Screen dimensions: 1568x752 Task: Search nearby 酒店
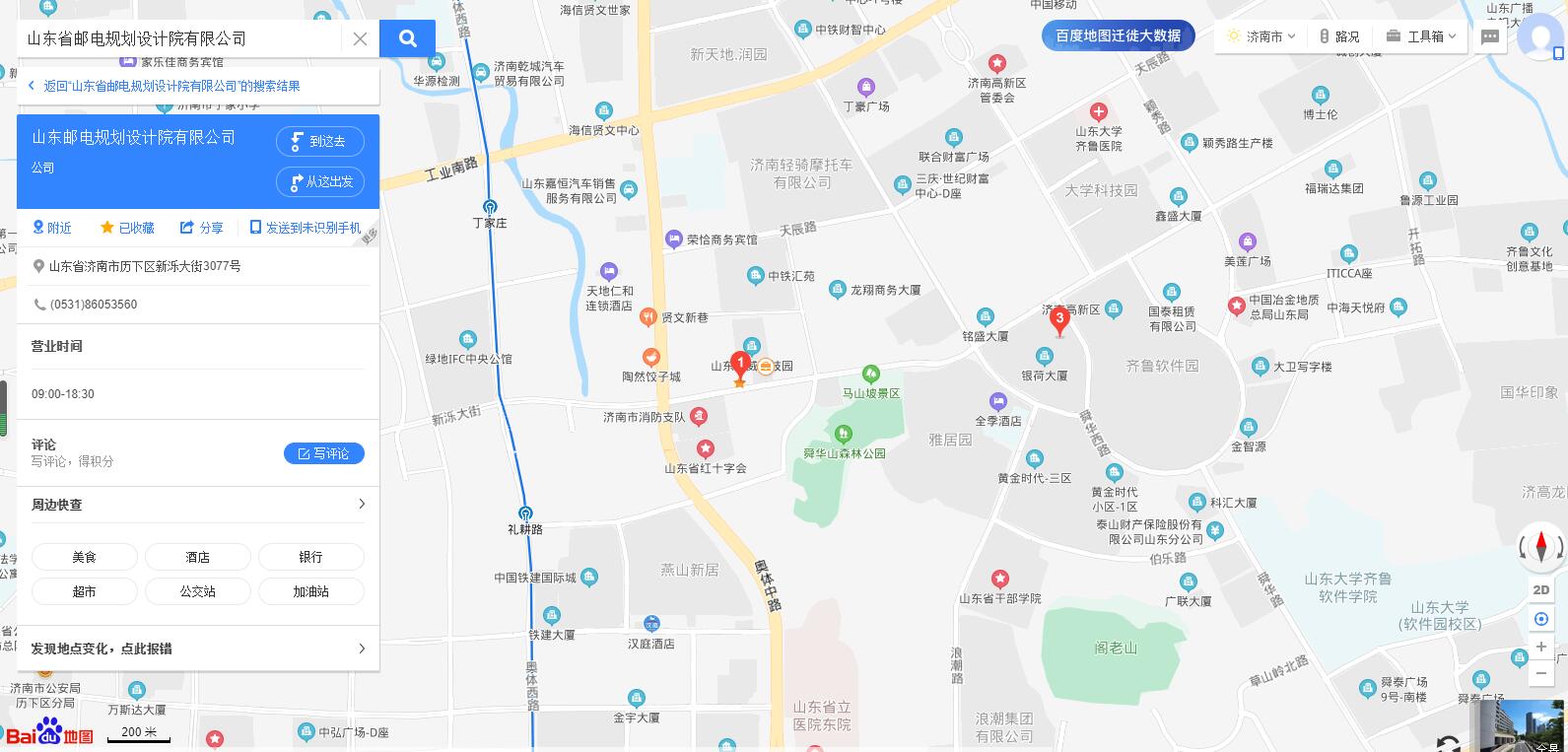(197, 557)
